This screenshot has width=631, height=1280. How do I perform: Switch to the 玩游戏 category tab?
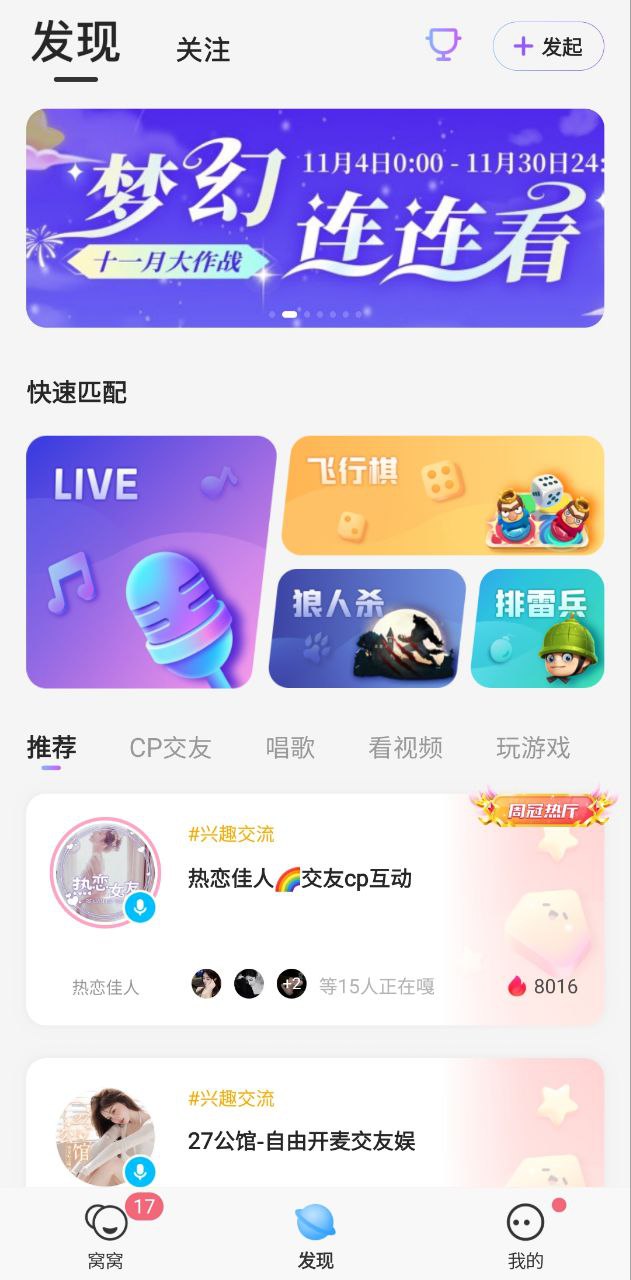pyautogui.click(x=533, y=748)
